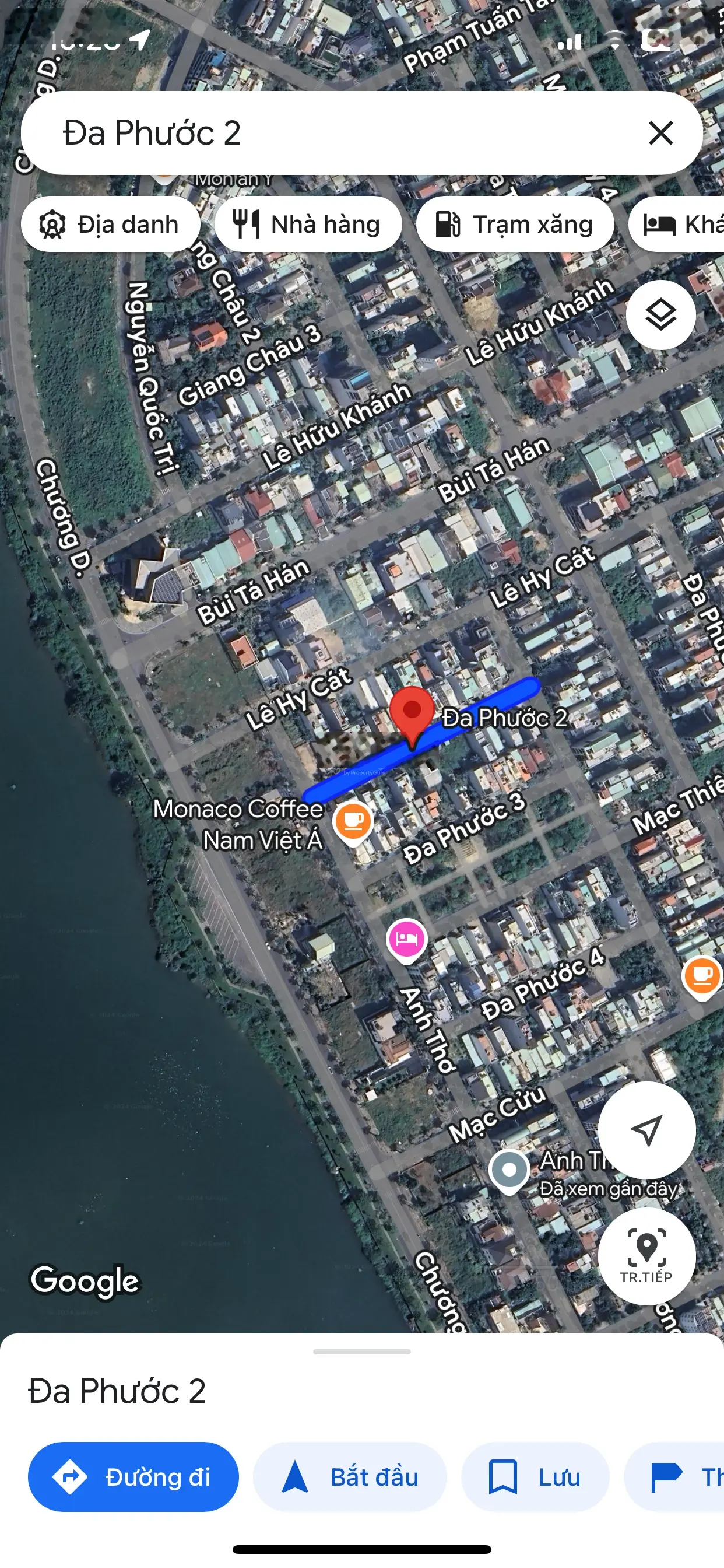Viewport: 724px width, 1568px height.
Task: Center map on my location
Action: (x=646, y=1130)
